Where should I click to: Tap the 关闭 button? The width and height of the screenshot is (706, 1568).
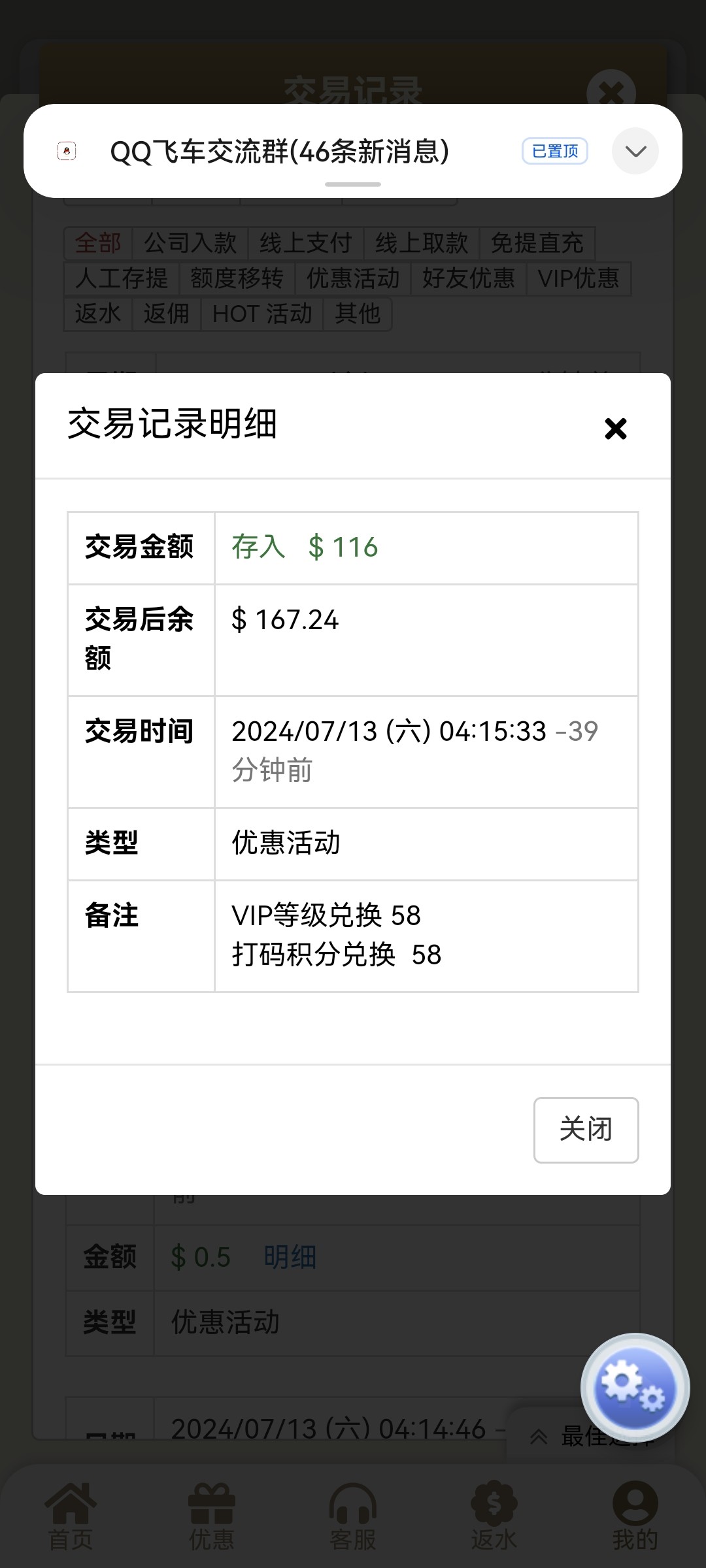(586, 1130)
